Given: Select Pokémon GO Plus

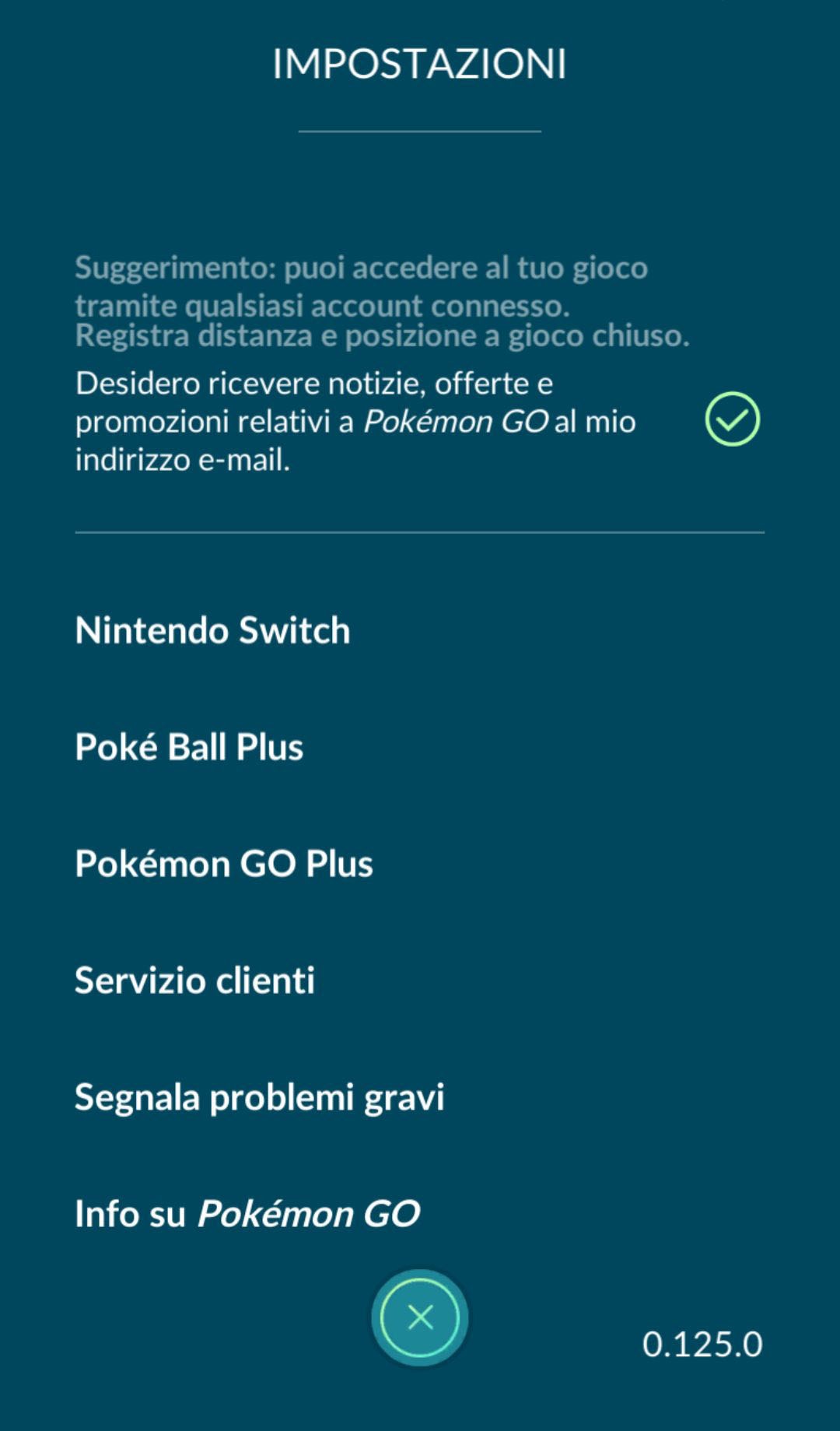Looking at the screenshot, I should pos(224,864).
